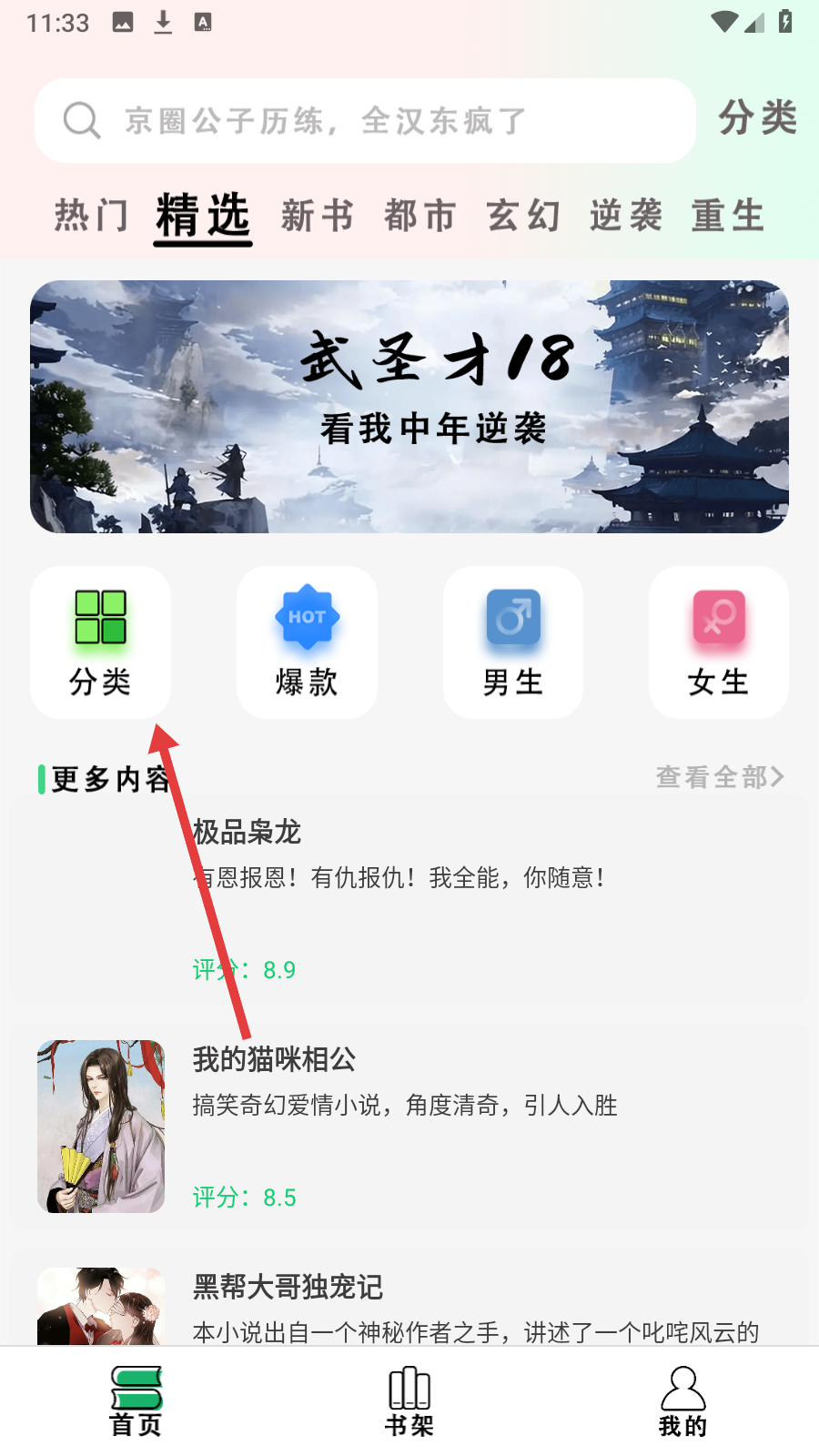
Task: Open the 分类 tile with green grid icon
Action: tap(100, 642)
